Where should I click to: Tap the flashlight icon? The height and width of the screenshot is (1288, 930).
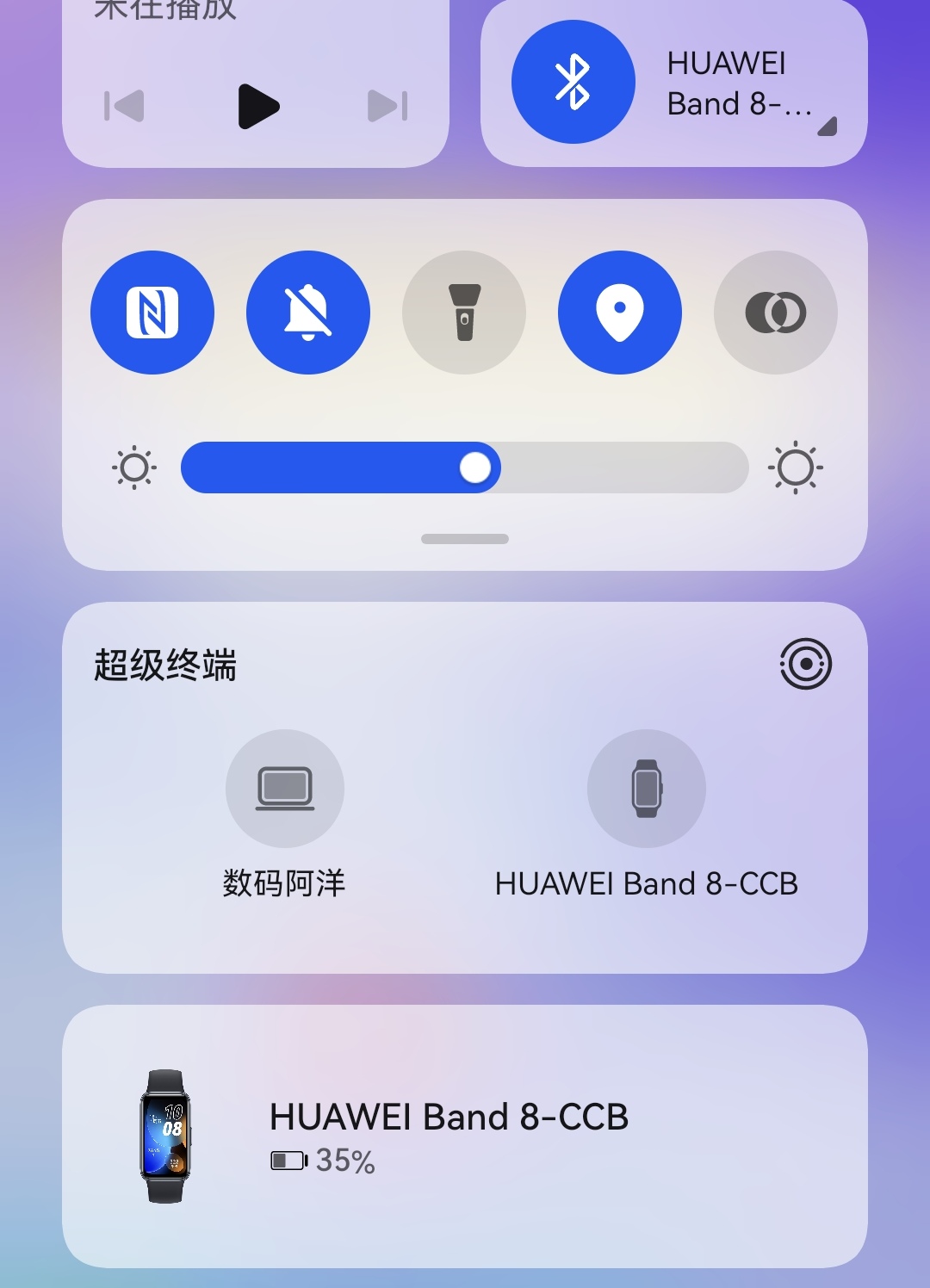point(464,313)
